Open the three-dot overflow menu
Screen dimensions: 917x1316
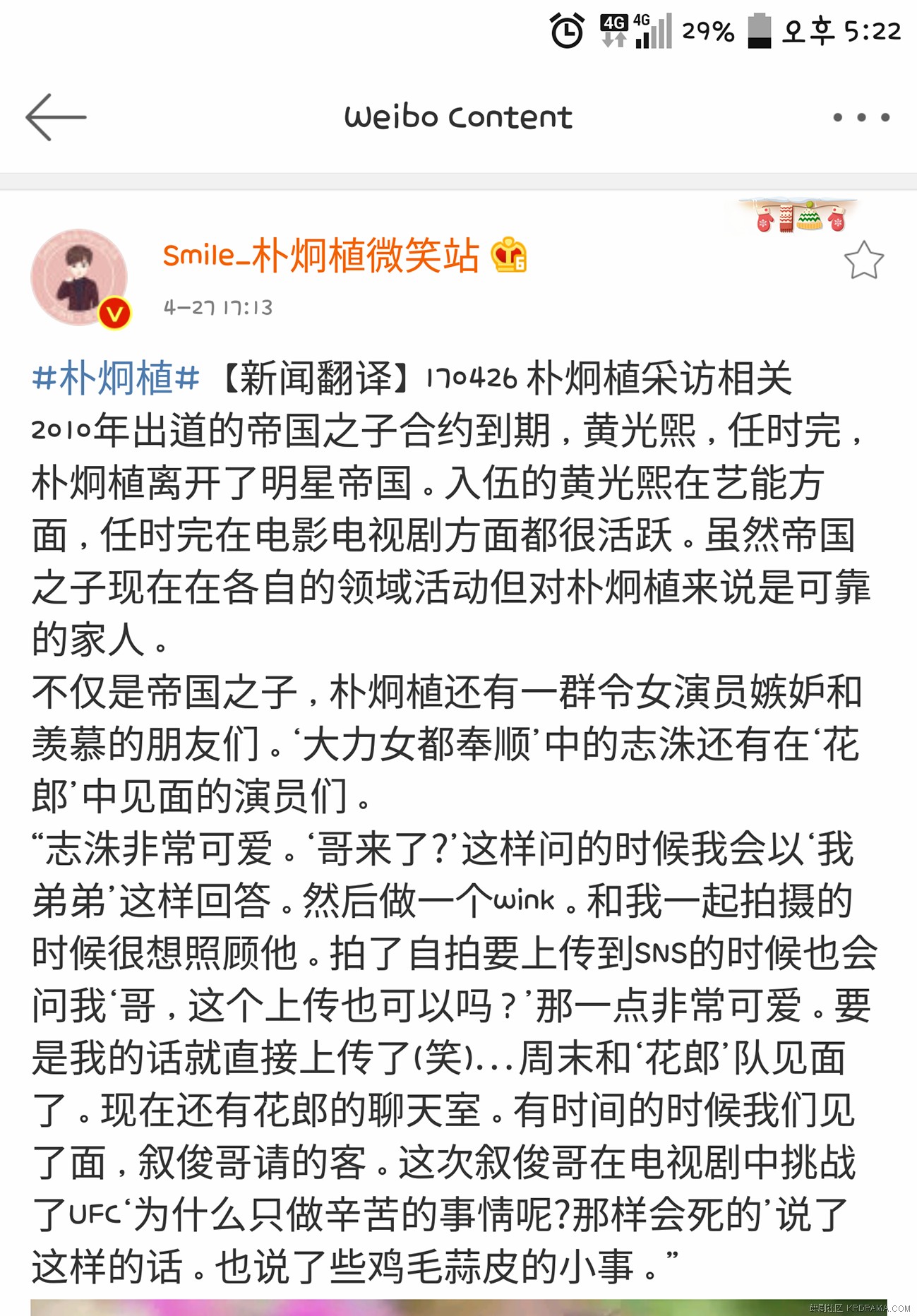pos(861,117)
